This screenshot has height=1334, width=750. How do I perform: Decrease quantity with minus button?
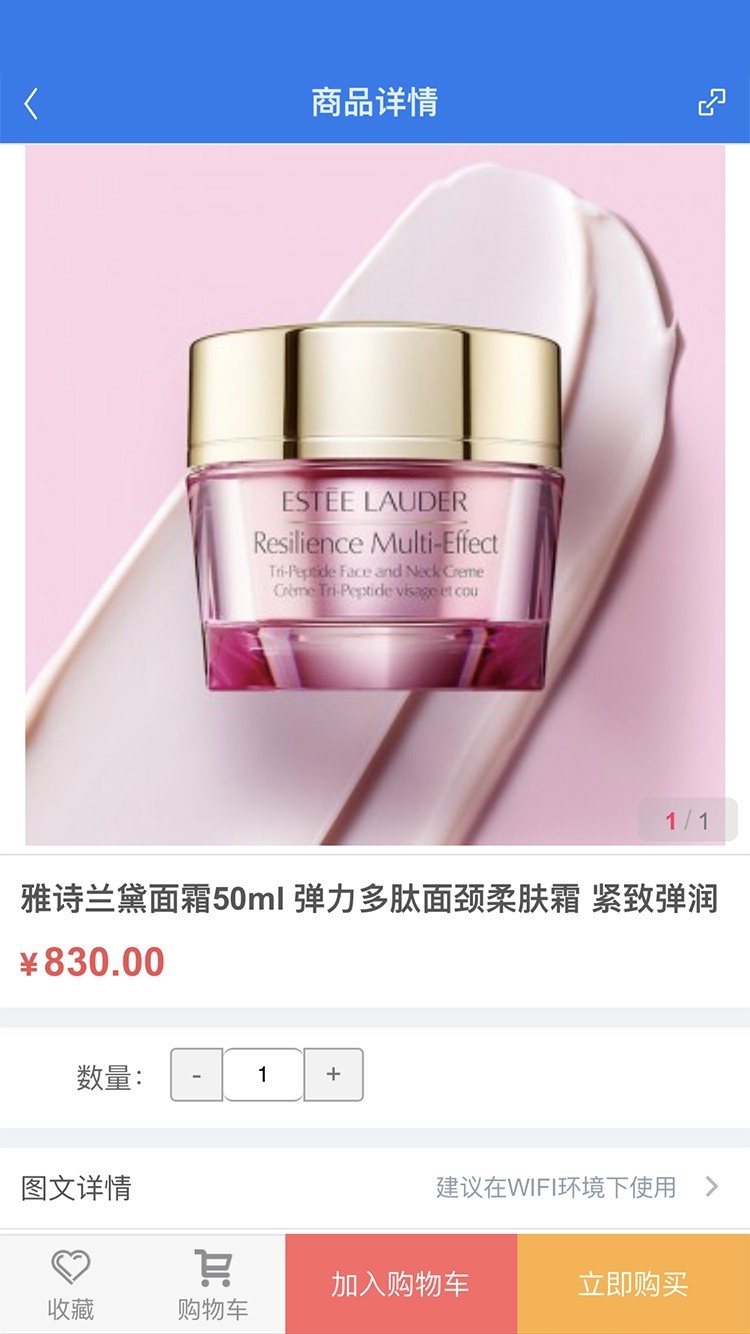(x=197, y=1075)
